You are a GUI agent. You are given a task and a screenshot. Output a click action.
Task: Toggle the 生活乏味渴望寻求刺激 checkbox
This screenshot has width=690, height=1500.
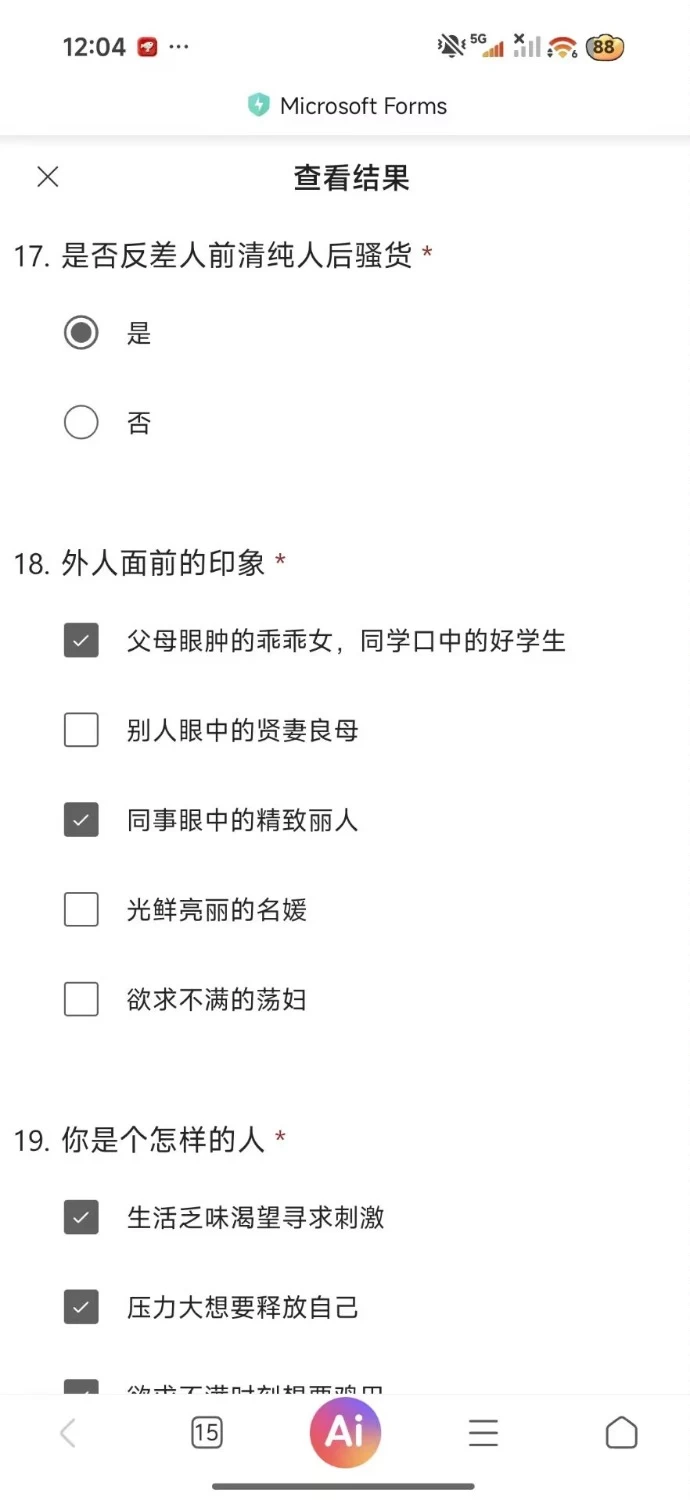click(x=81, y=1217)
